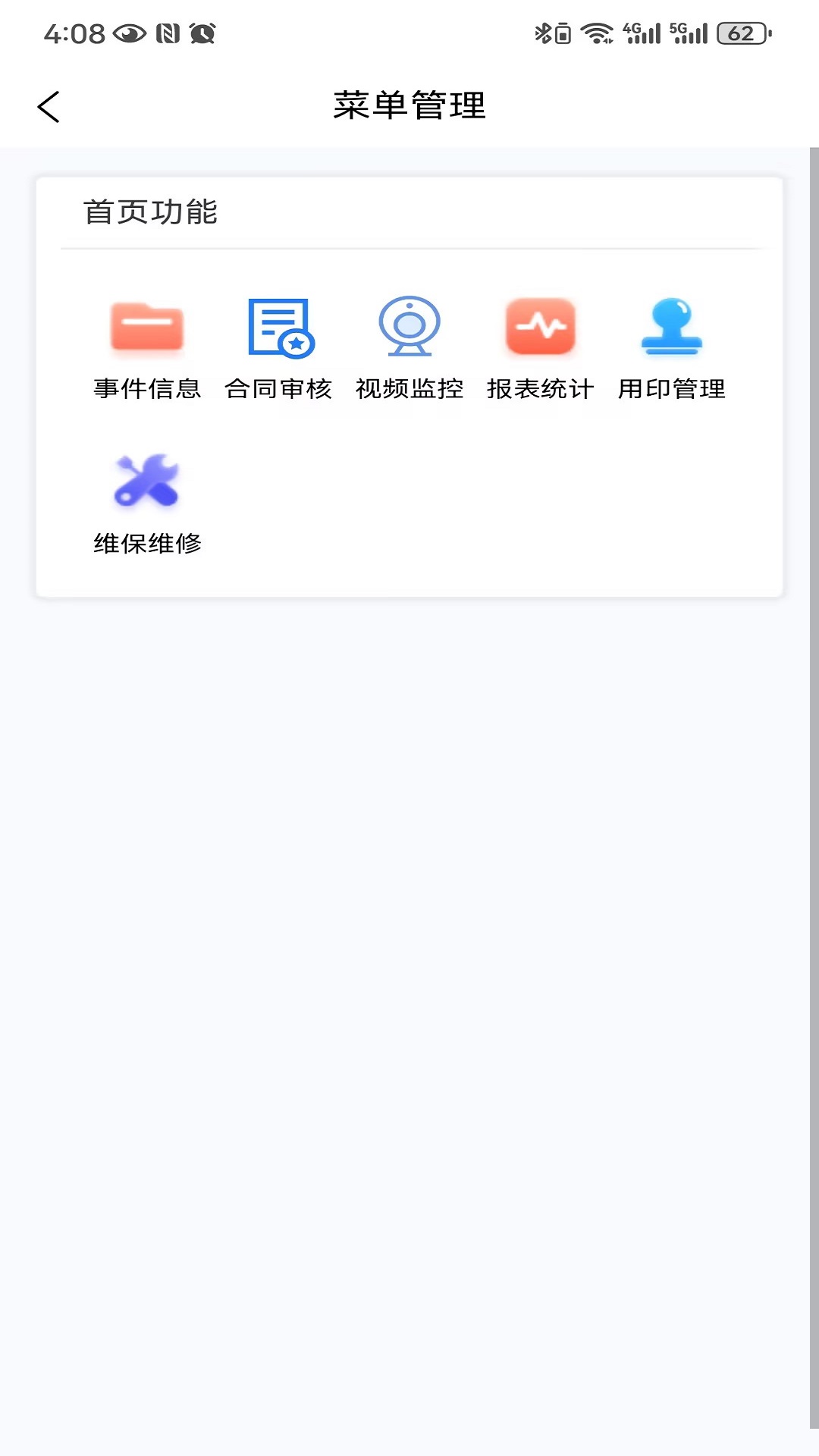
Task: Click the 事件信息 text label
Action: (146, 389)
